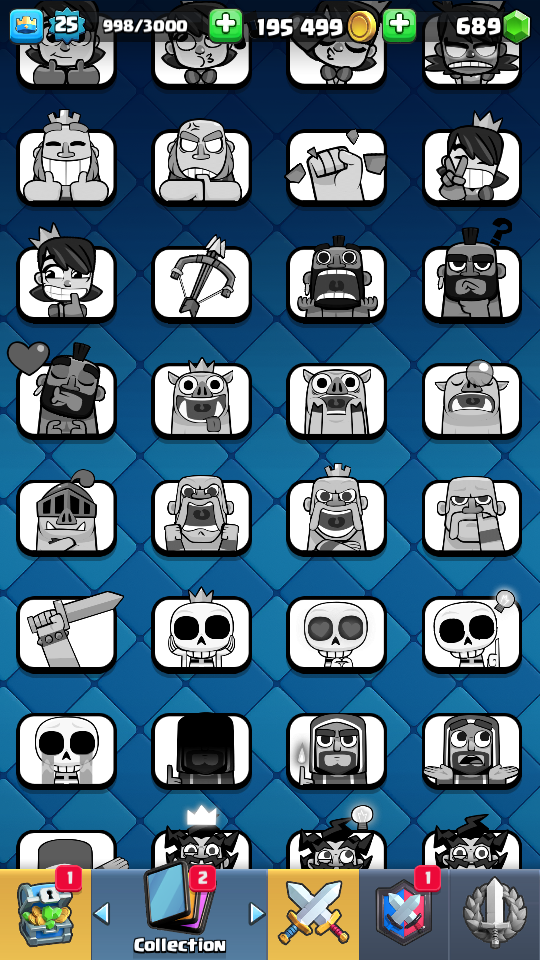
Task: Add experience with the plus beside 998/3000
Action: (x=225, y=25)
